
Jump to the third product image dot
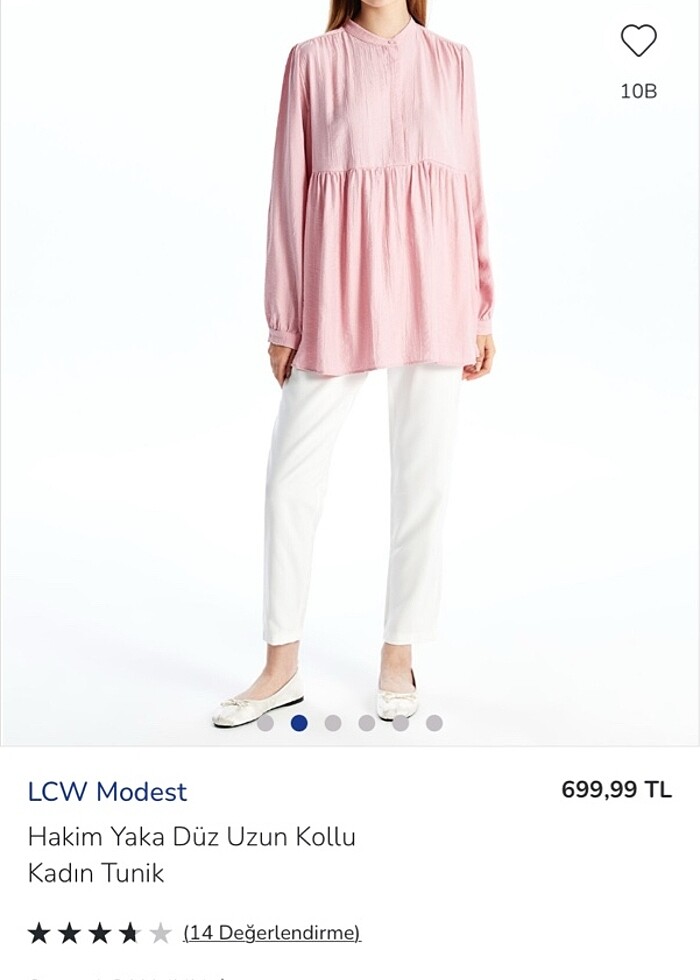pyautogui.click(x=333, y=723)
